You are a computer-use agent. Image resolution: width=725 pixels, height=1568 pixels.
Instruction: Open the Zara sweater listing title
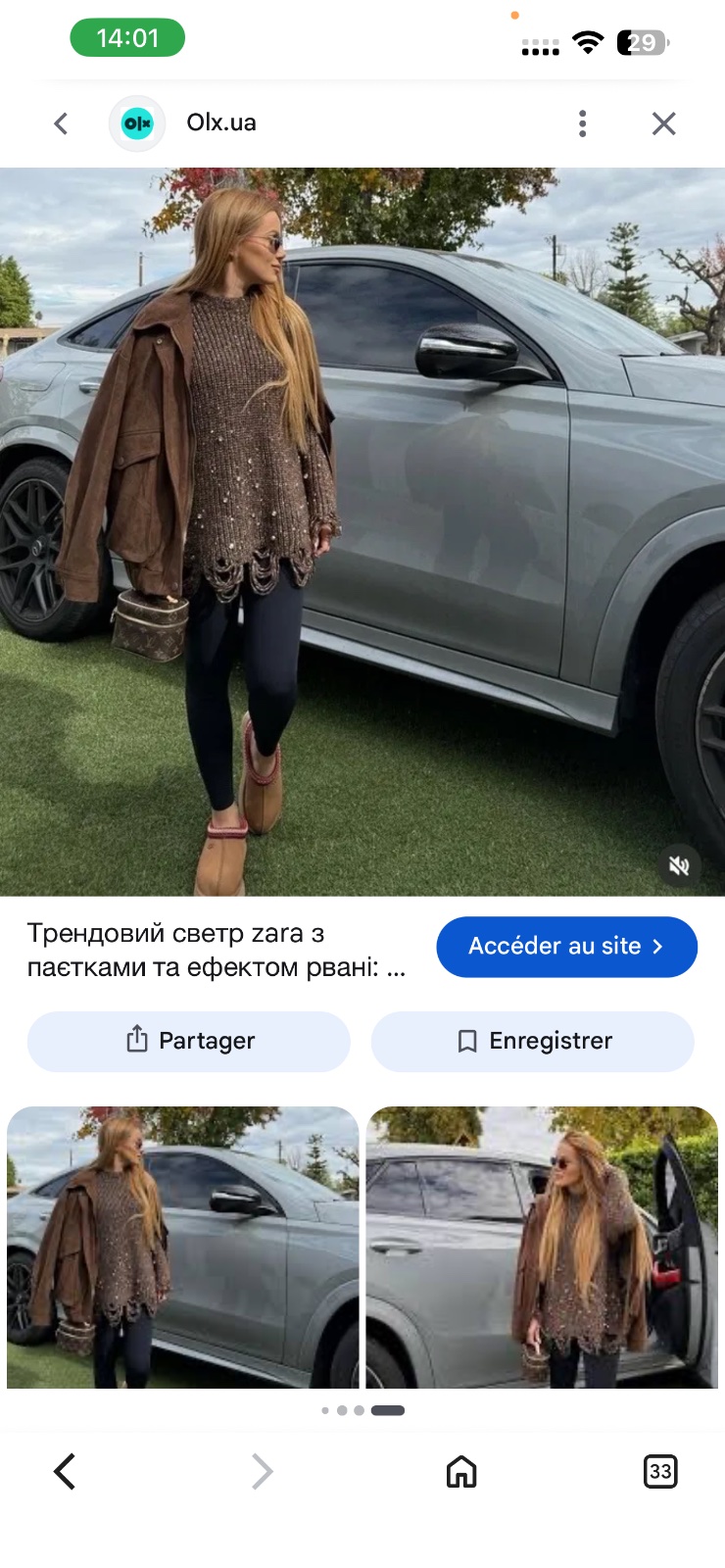pyautogui.click(x=217, y=950)
